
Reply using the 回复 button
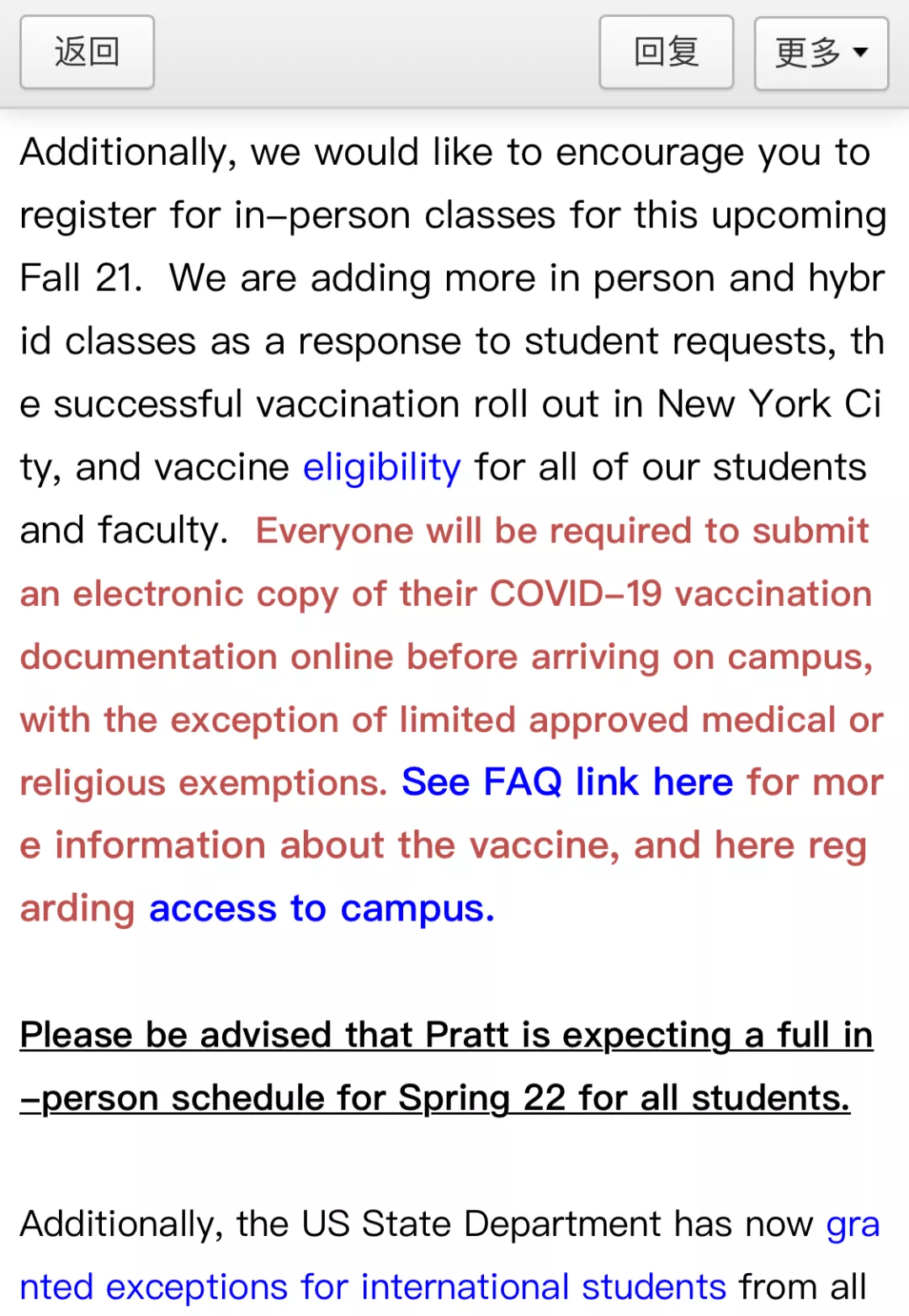coord(666,52)
